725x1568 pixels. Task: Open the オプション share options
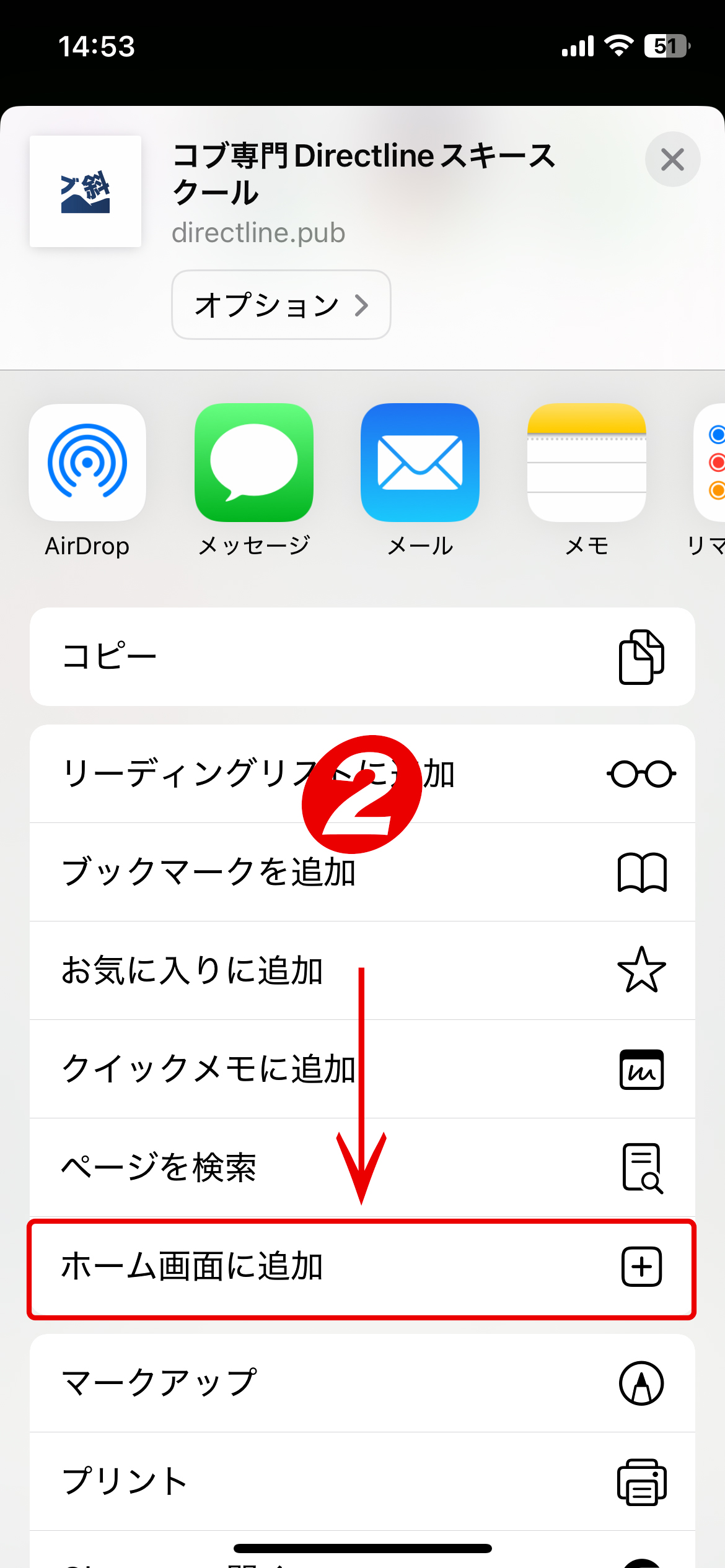pos(281,305)
